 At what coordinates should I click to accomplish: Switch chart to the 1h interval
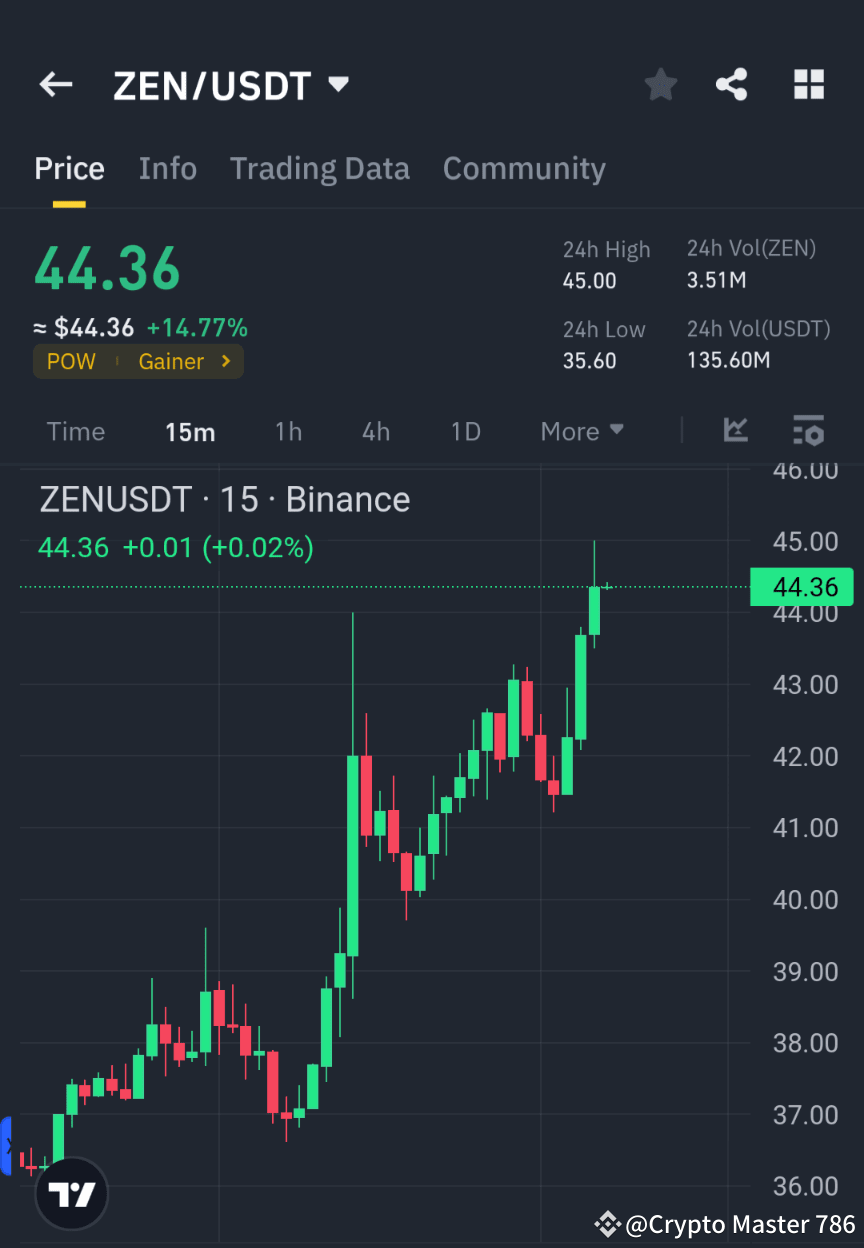[x=288, y=431]
